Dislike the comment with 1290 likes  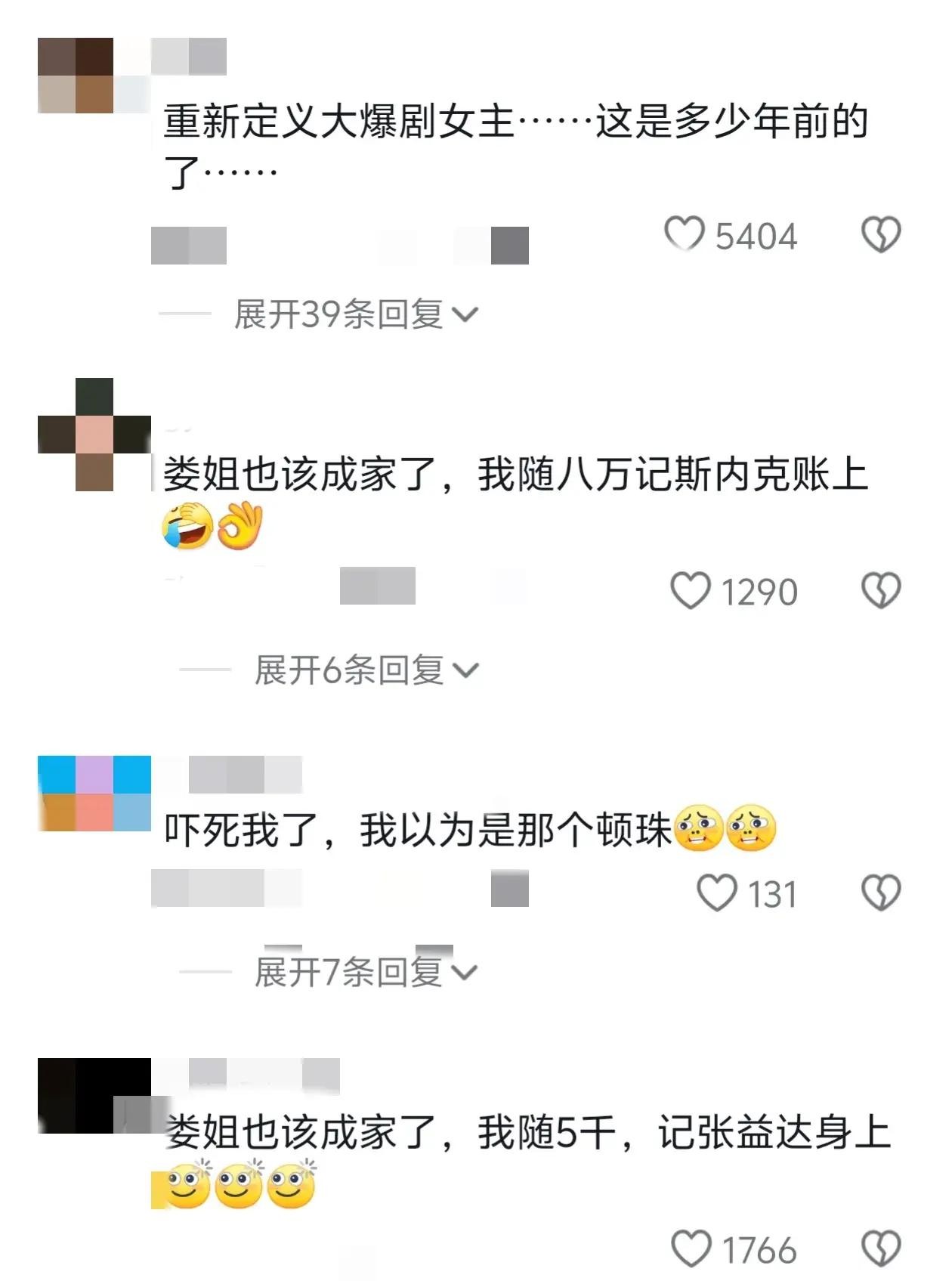click(x=881, y=590)
